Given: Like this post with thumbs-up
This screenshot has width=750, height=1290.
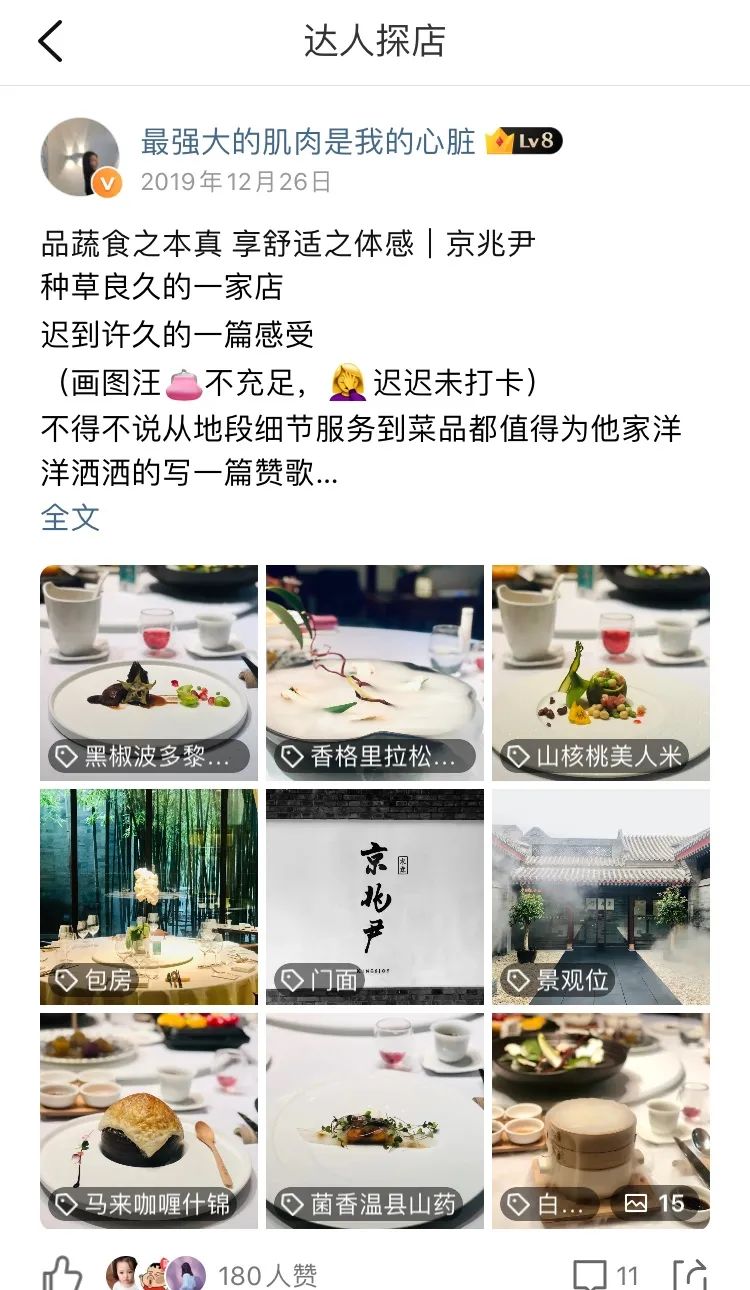Looking at the screenshot, I should point(62,1274).
